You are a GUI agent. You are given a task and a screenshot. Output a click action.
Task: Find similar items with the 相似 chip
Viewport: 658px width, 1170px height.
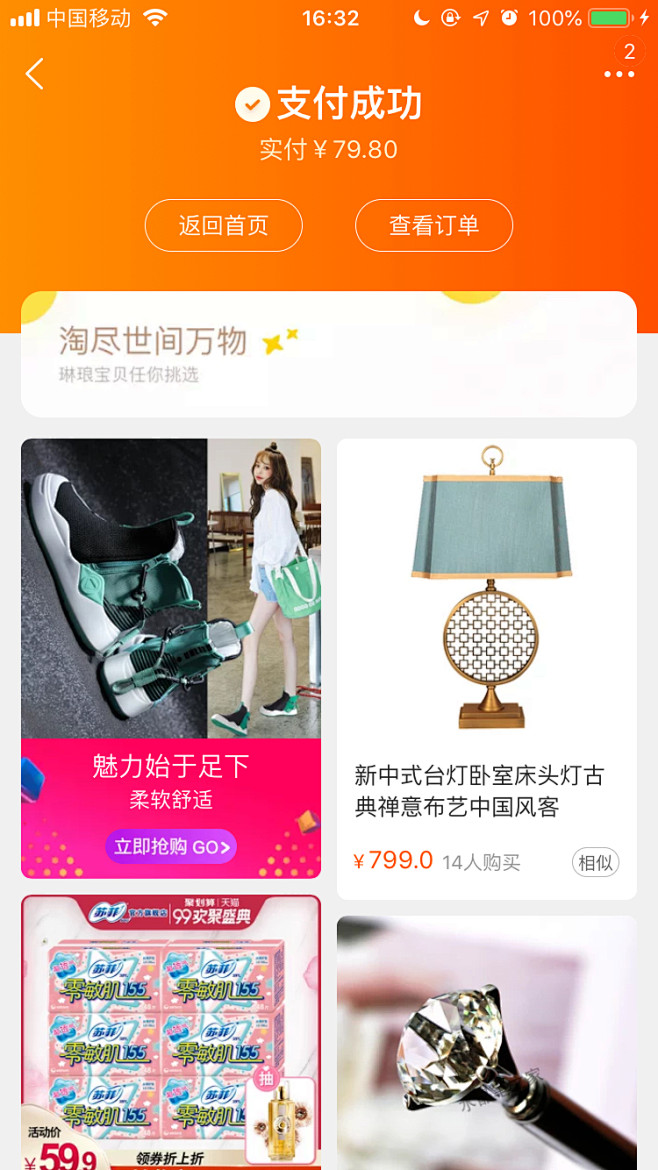tap(595, 863)
